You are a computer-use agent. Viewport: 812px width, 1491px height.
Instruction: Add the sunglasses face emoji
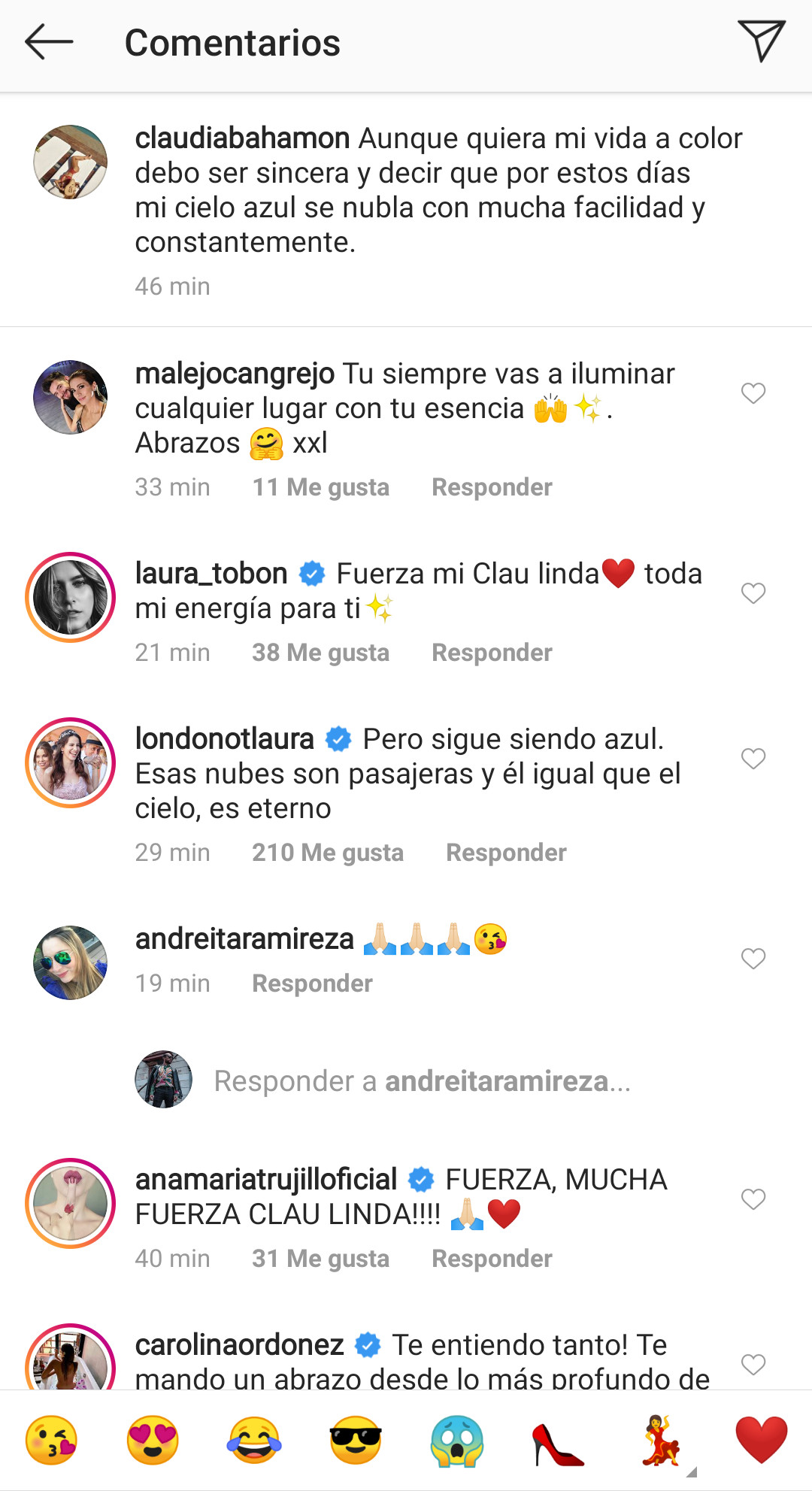(356, 1441)
